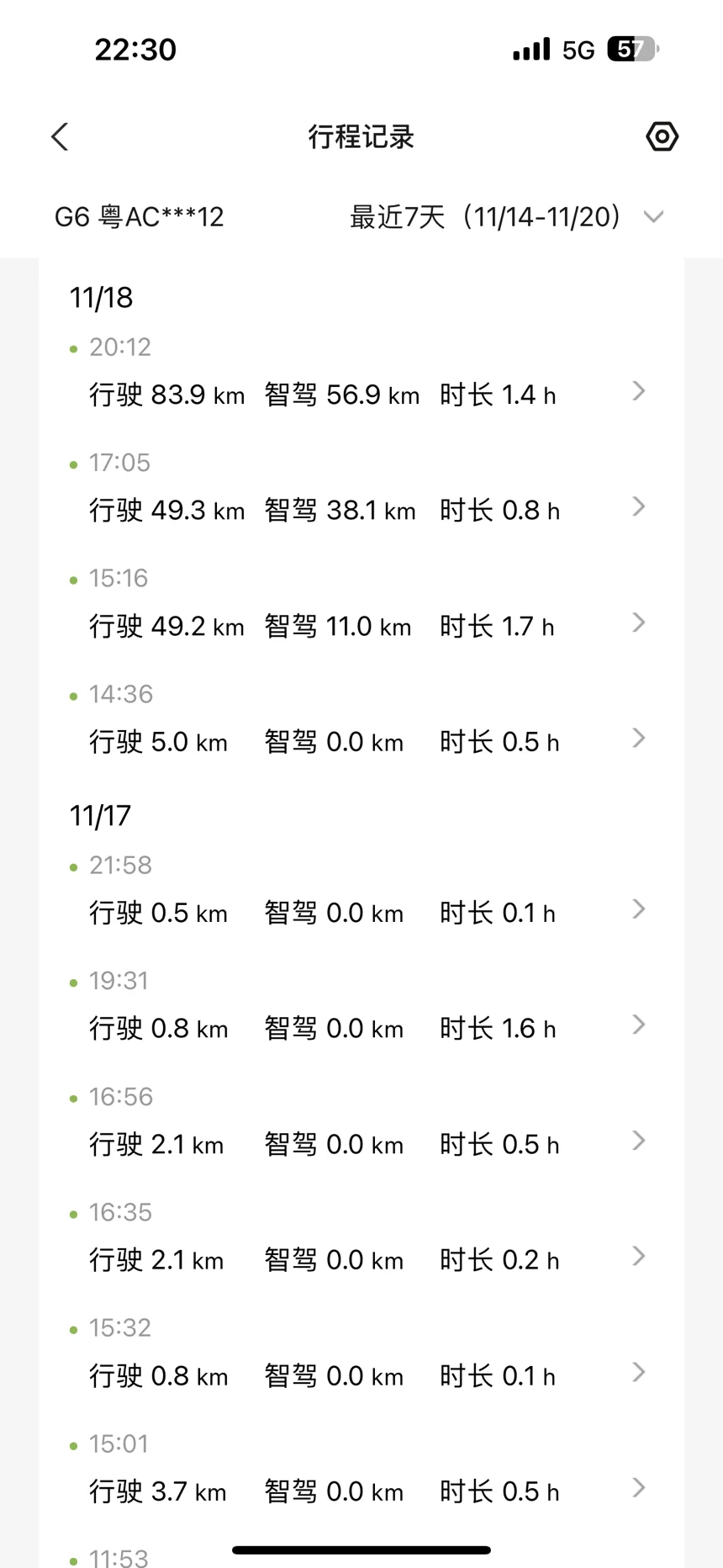View the 11/18 17:05 trip details
The image size is (723, 1568).
(361, 508)
